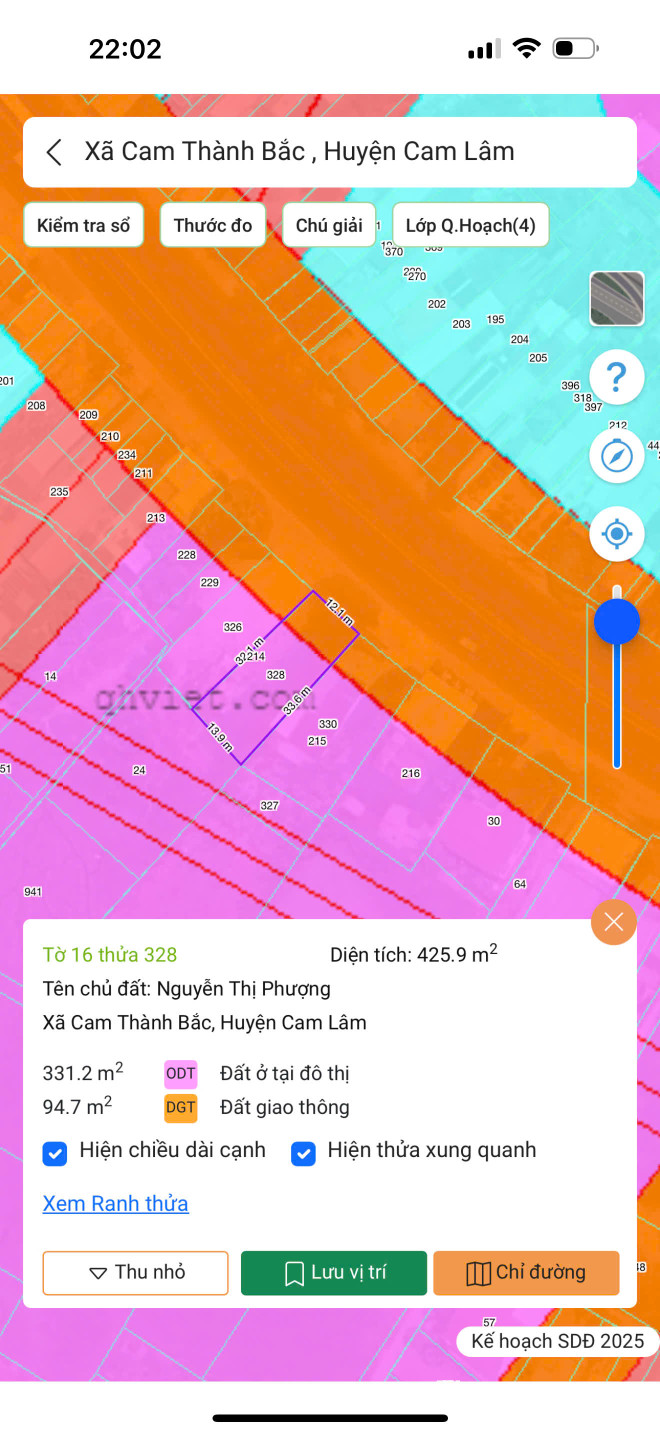Center map on my location
The height and width of the screenshot is (1434, 660).
[x=617, y=534]
